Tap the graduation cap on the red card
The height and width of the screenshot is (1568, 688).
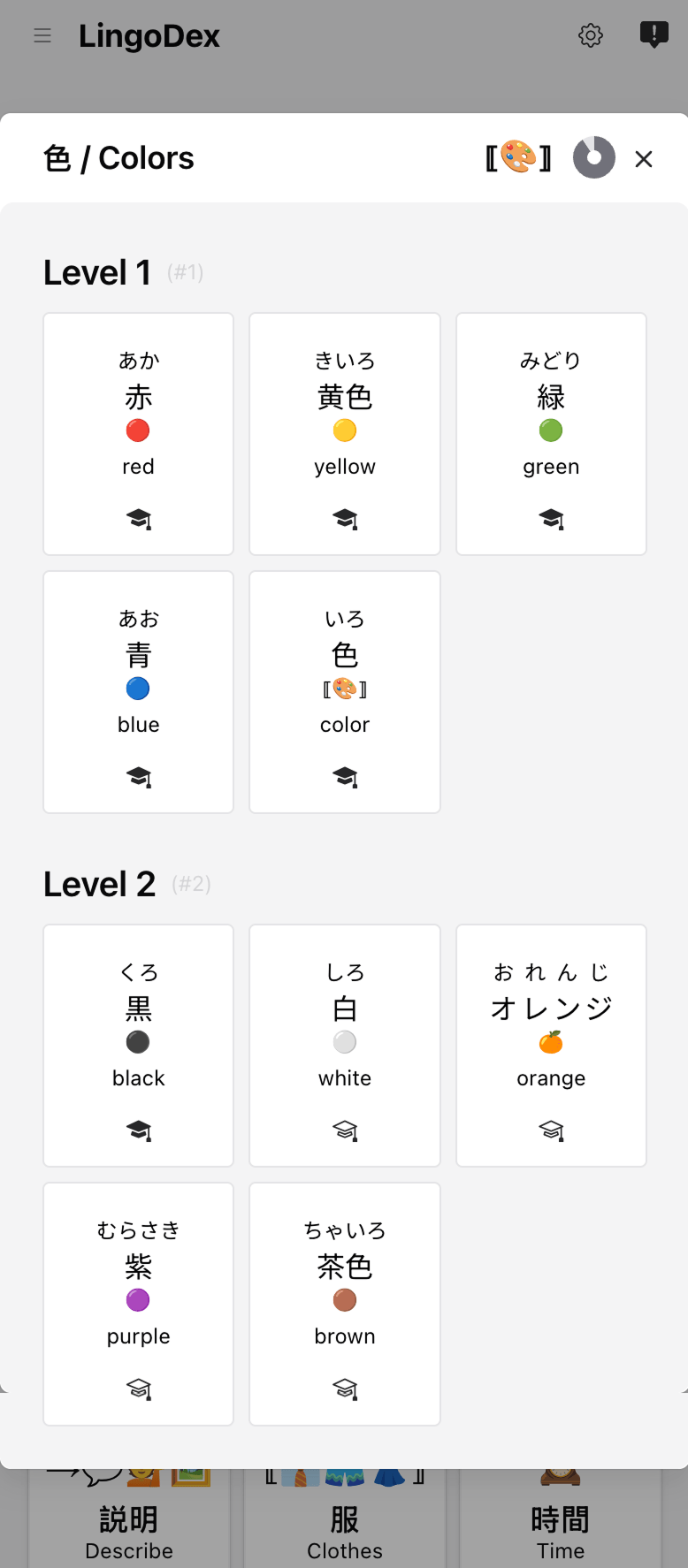click(139, 519)
